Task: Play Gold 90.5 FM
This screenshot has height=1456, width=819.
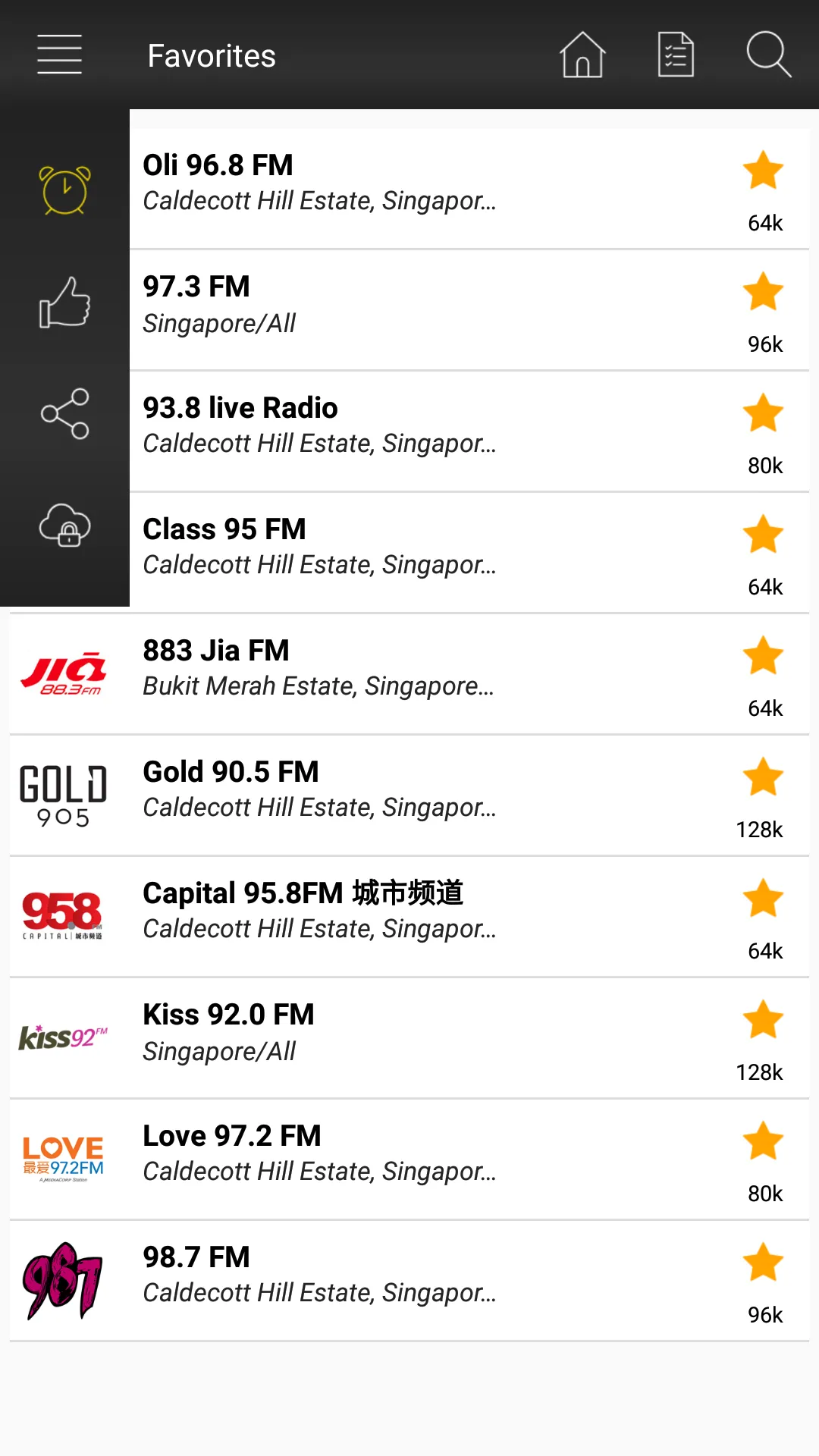Action: point(409,795)
